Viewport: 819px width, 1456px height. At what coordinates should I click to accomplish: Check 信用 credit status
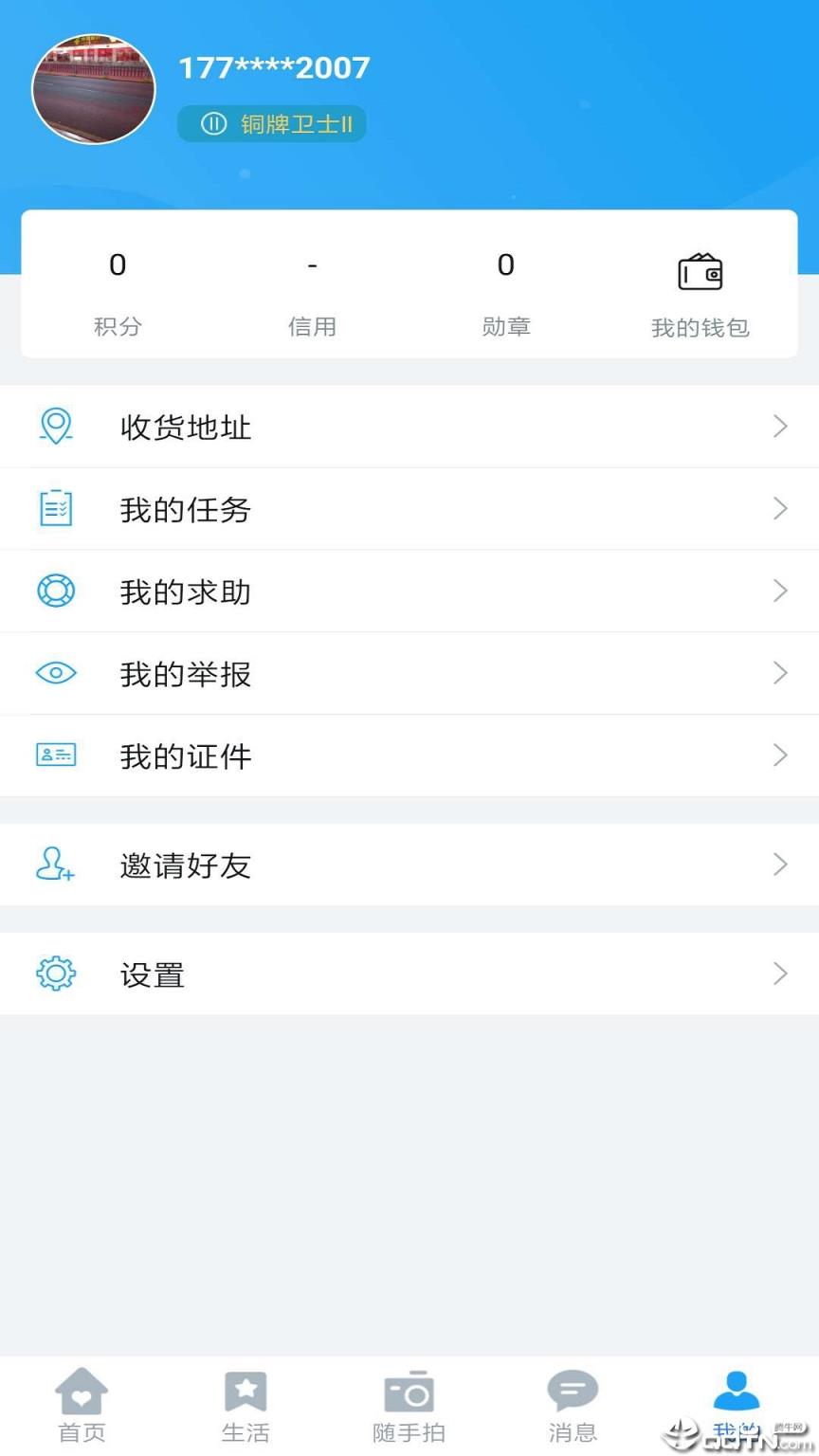[x=312, y=294]
